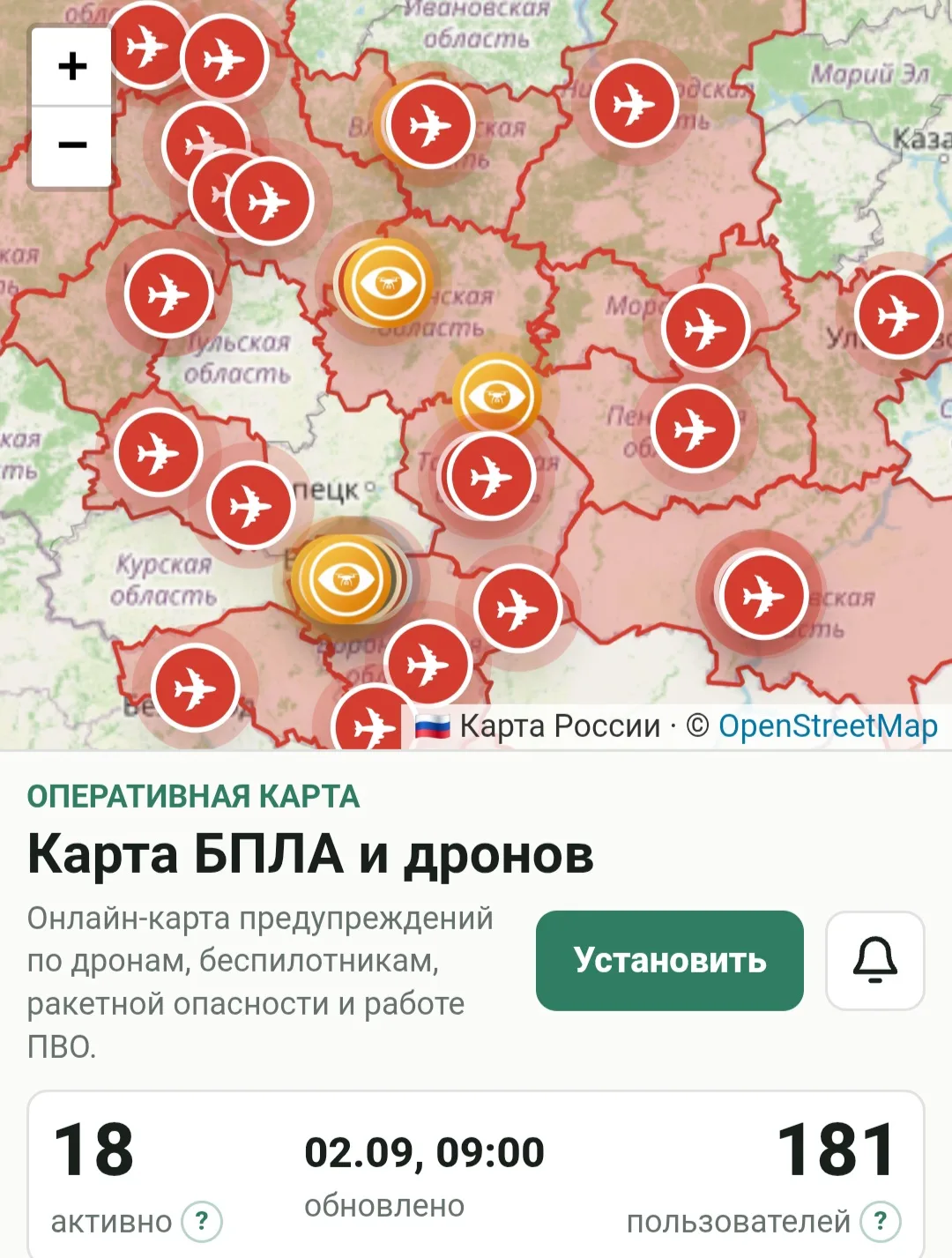
Task: Select the plane marker in Ульяновск region
Action: pos(898,315)
